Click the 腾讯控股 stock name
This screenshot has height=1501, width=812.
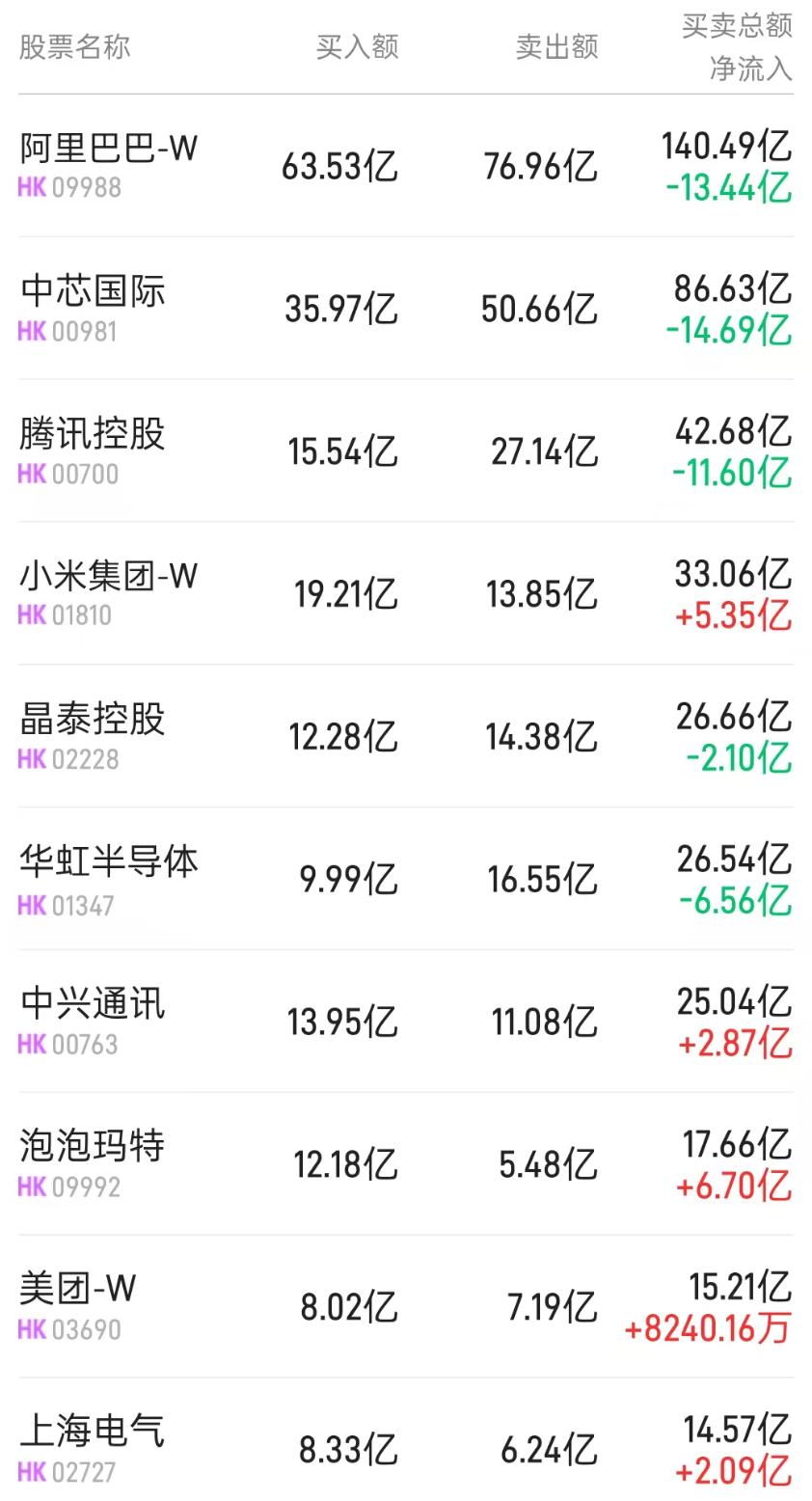click(x=92, y=435)
